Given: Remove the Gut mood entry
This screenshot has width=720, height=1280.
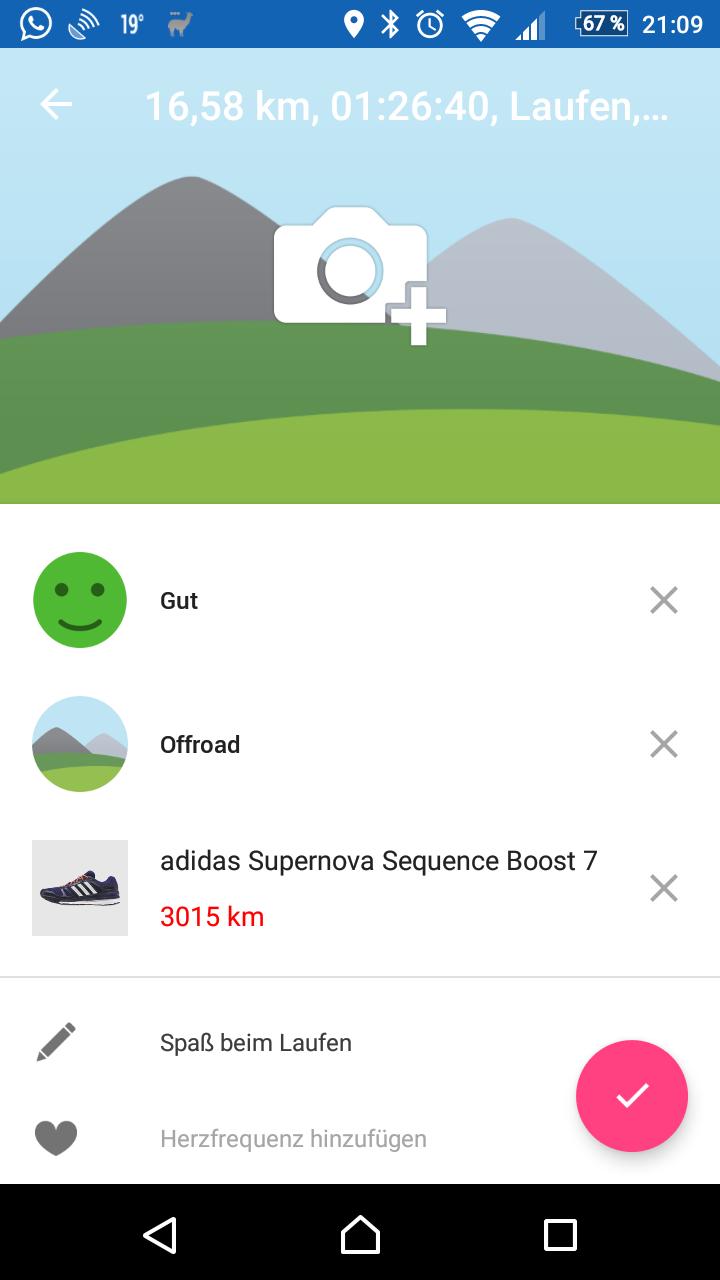Looking at the screenshot, I should tap(664, 600).
